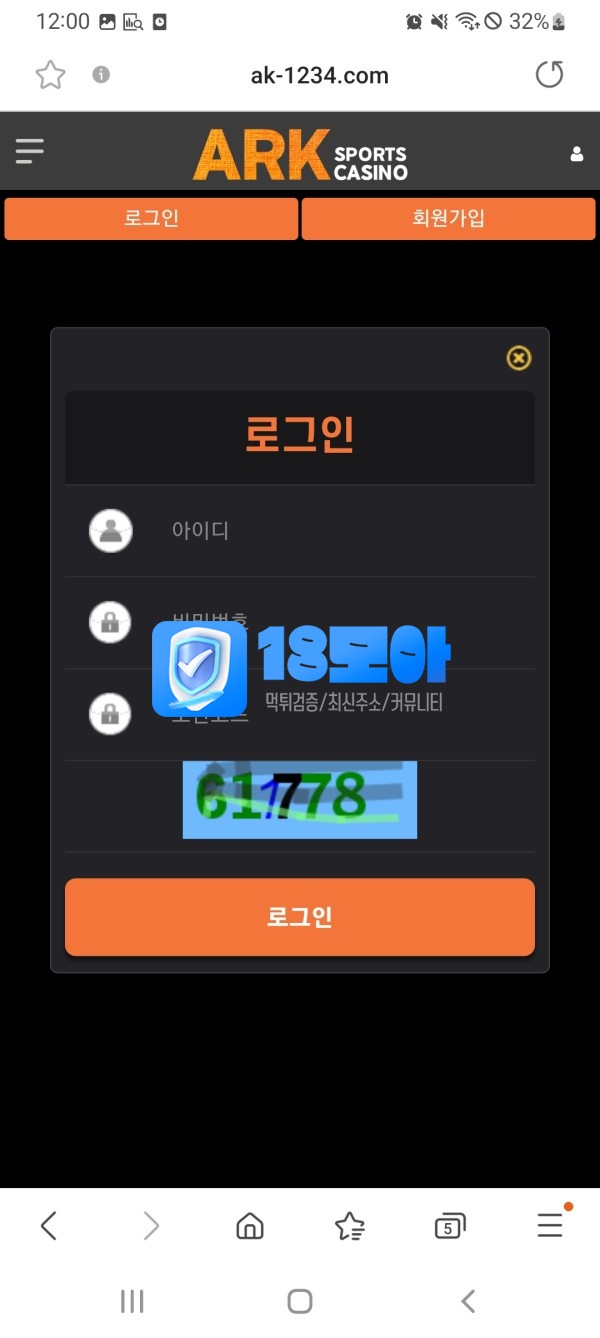Reload the page in the address bar

coord(549,75)
